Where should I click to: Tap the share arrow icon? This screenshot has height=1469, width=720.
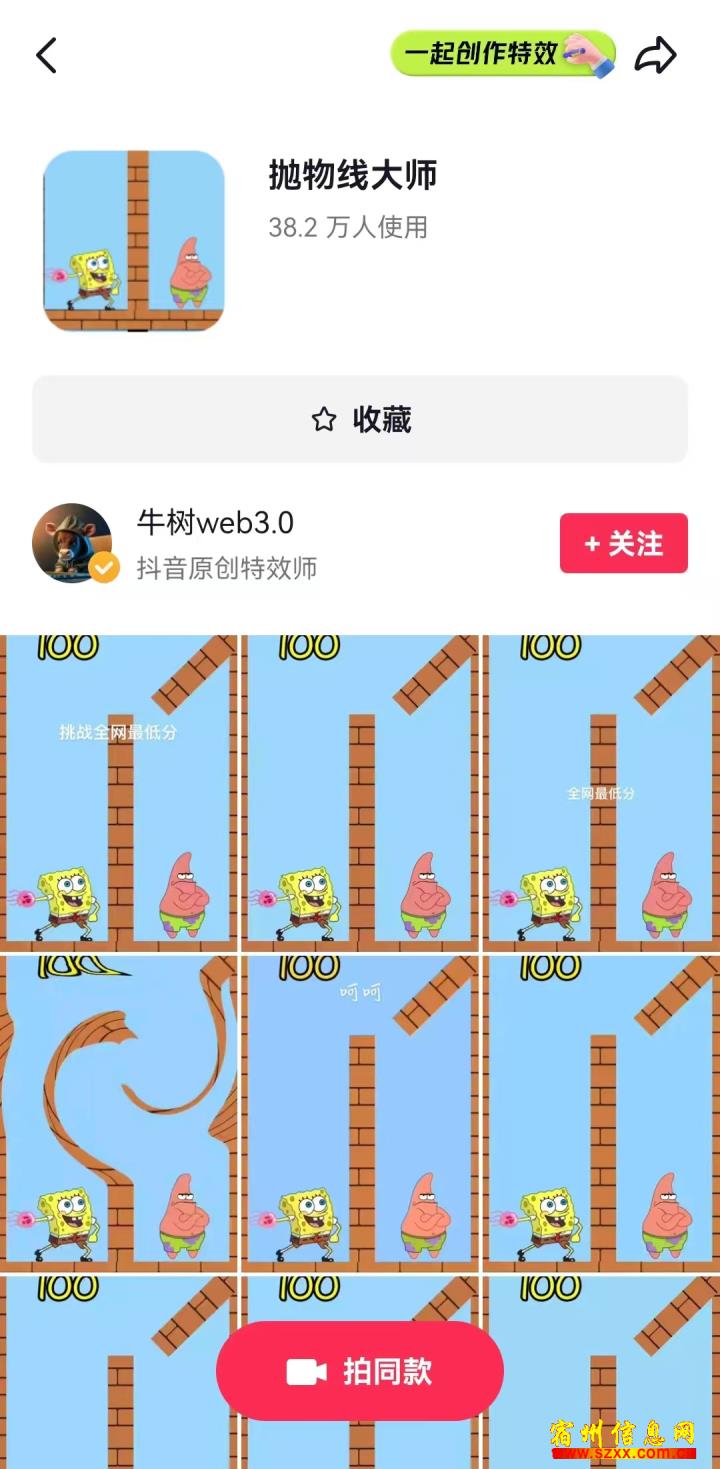(x=656, y=55)
